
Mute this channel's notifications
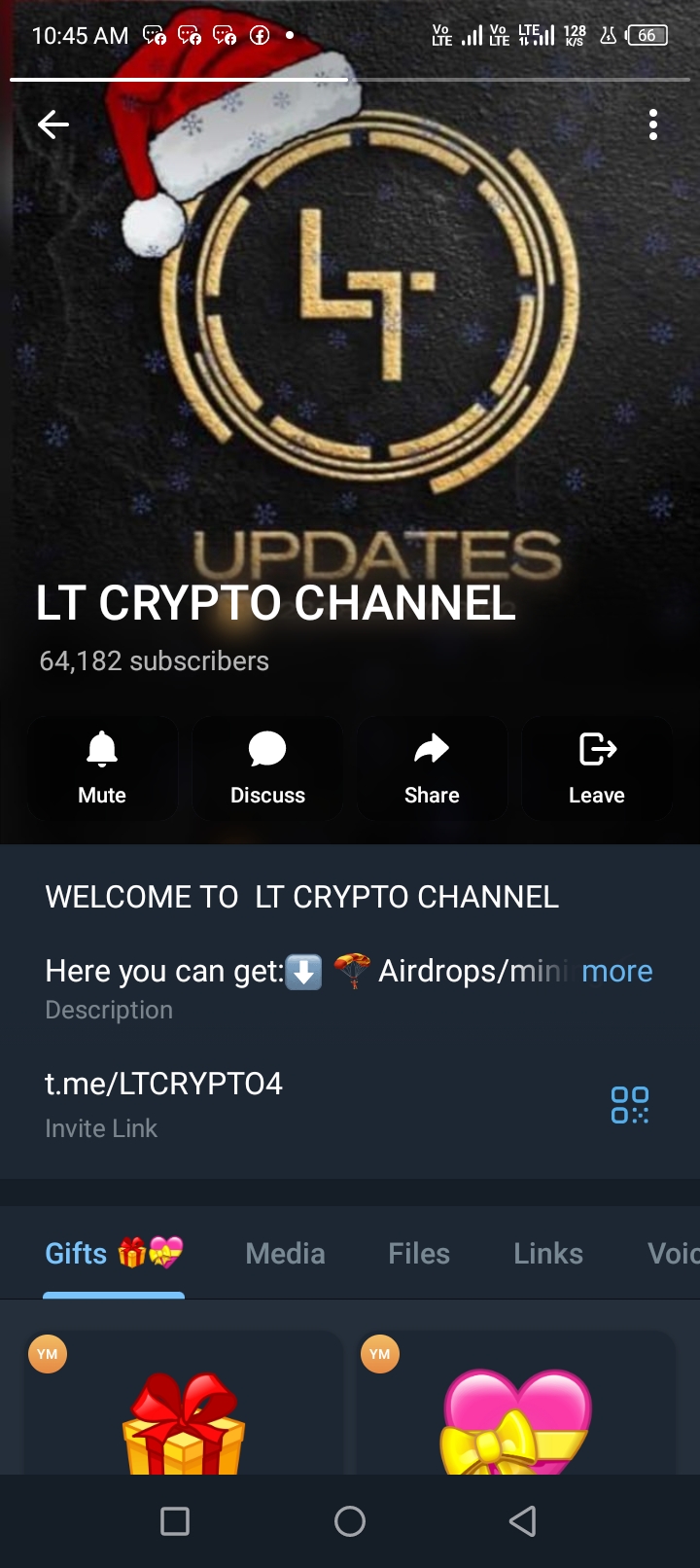tap(102, 768)
